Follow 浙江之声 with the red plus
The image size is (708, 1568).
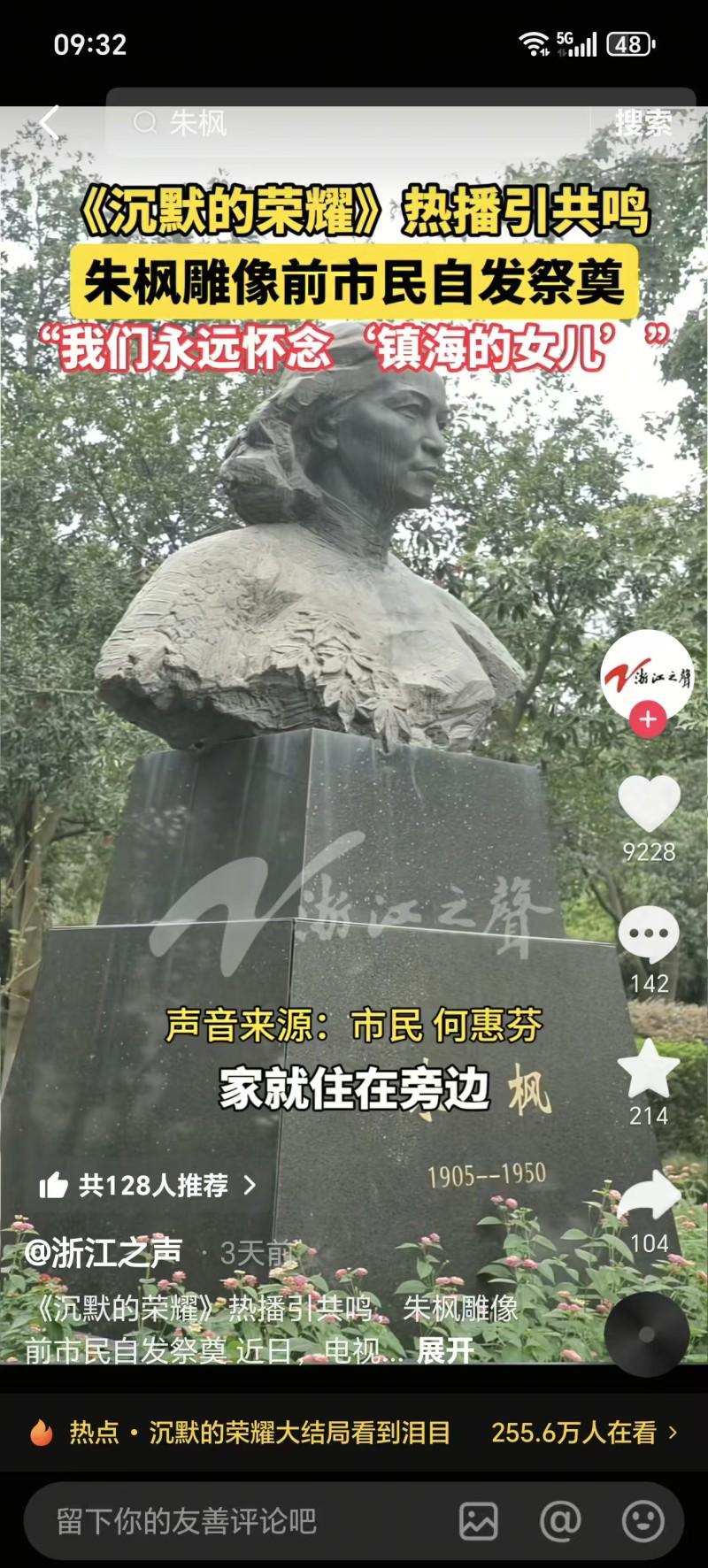[648, 719]
